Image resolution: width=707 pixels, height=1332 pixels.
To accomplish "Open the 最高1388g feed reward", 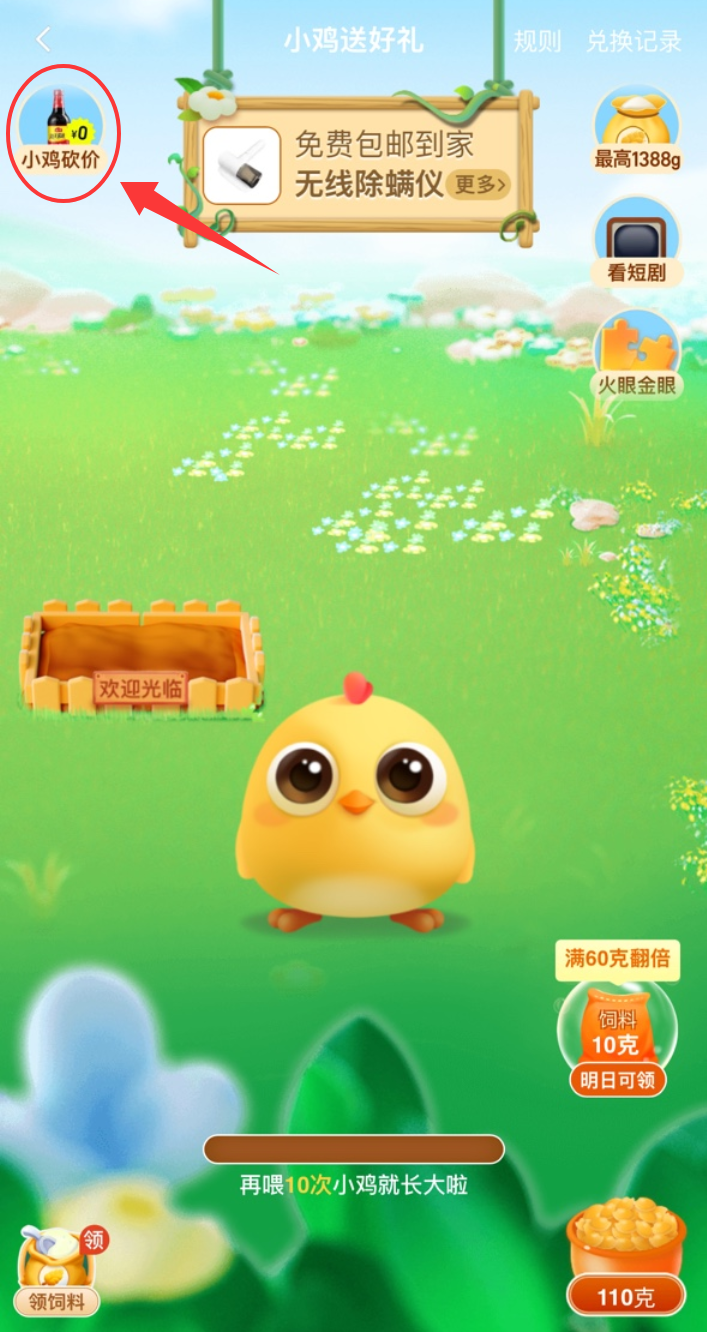I will point(637,132).
